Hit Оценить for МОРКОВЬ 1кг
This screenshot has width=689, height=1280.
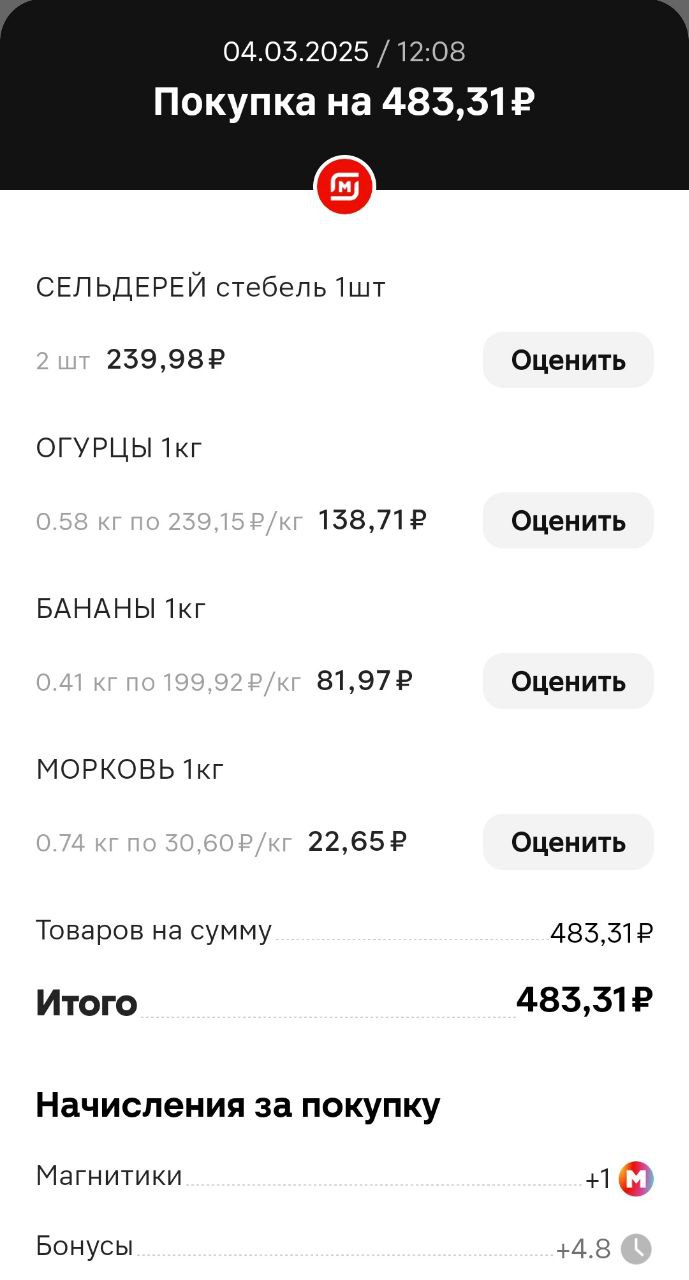click(x=568, y=842)
